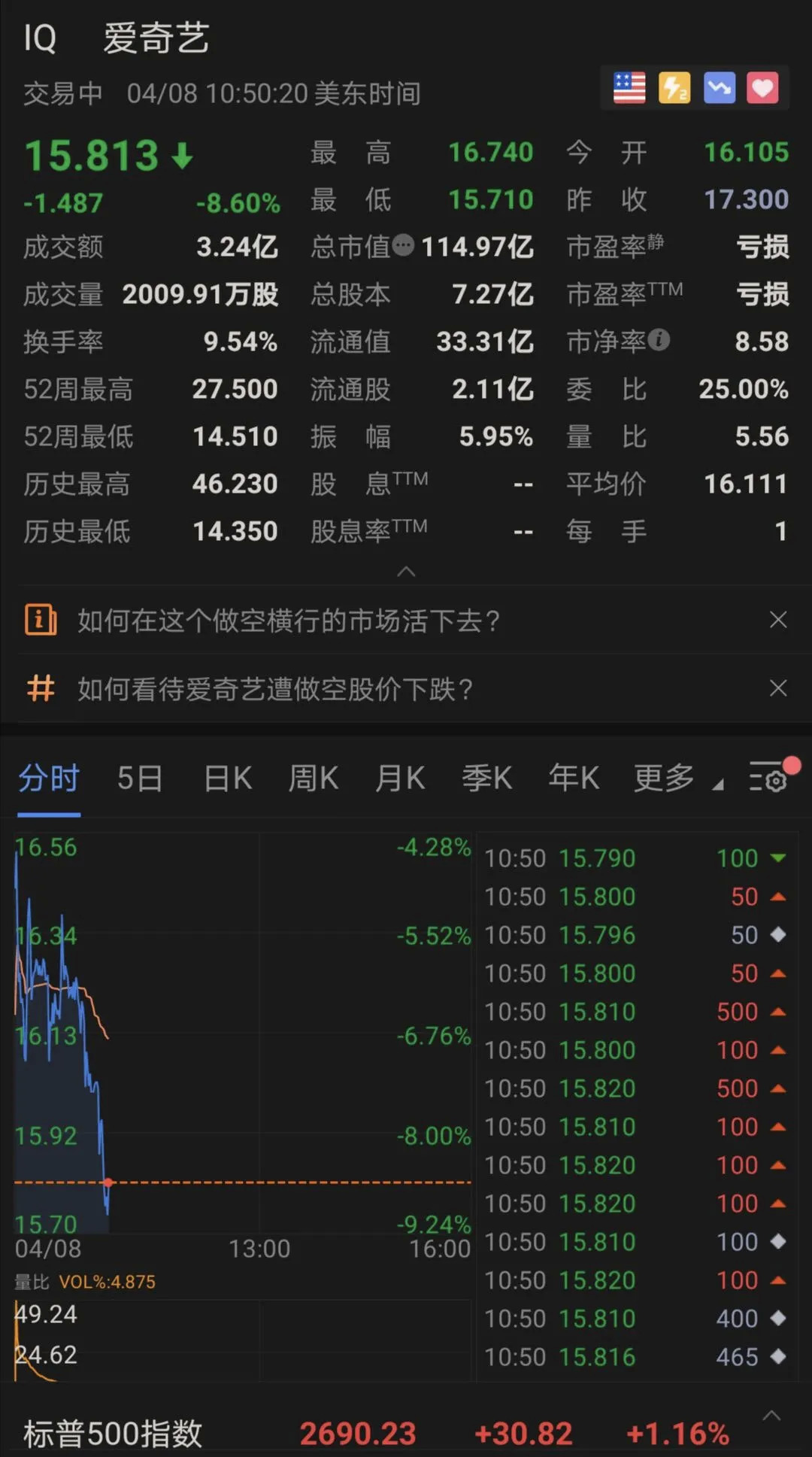Viewport: 812px width, 1457px height.
Task: Tap the yellow lightning Level 2 icon
Action: (x=674, y=89)
